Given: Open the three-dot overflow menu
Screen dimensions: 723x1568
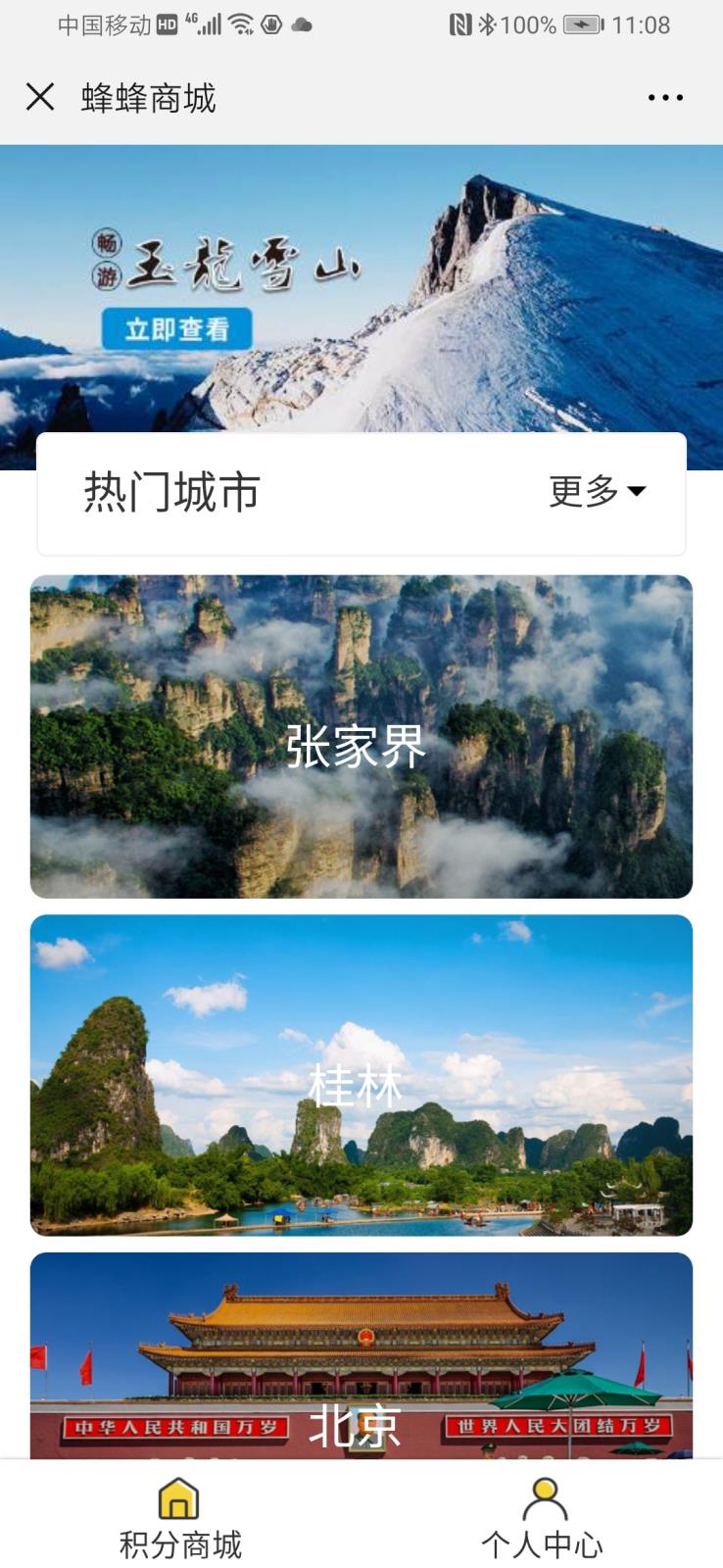Looking at the screenshot, I should pyautogui.click(x=665, y=97).
